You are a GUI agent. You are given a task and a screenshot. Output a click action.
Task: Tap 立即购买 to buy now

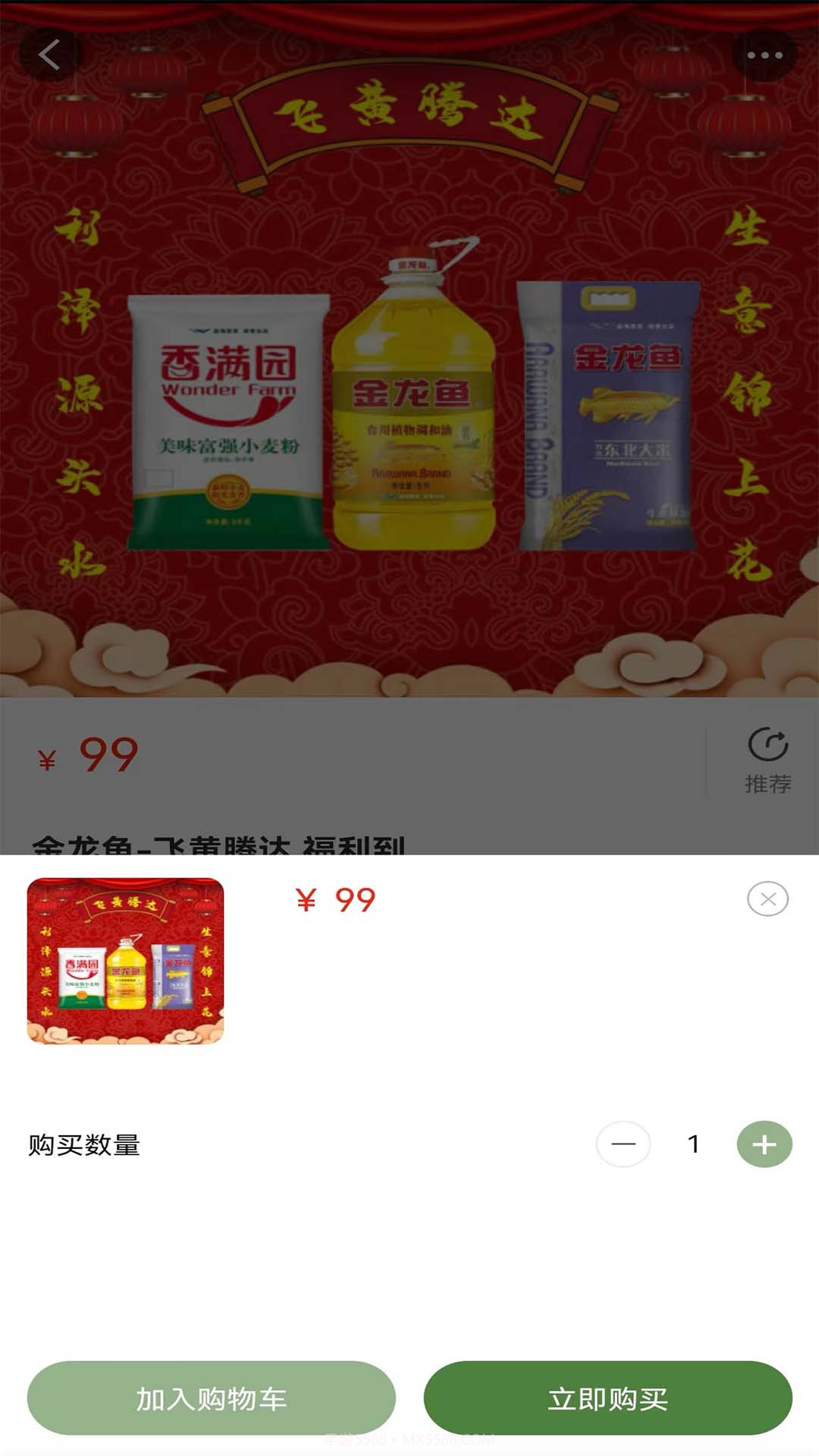pyautogui.click(x=606, y=1401)
